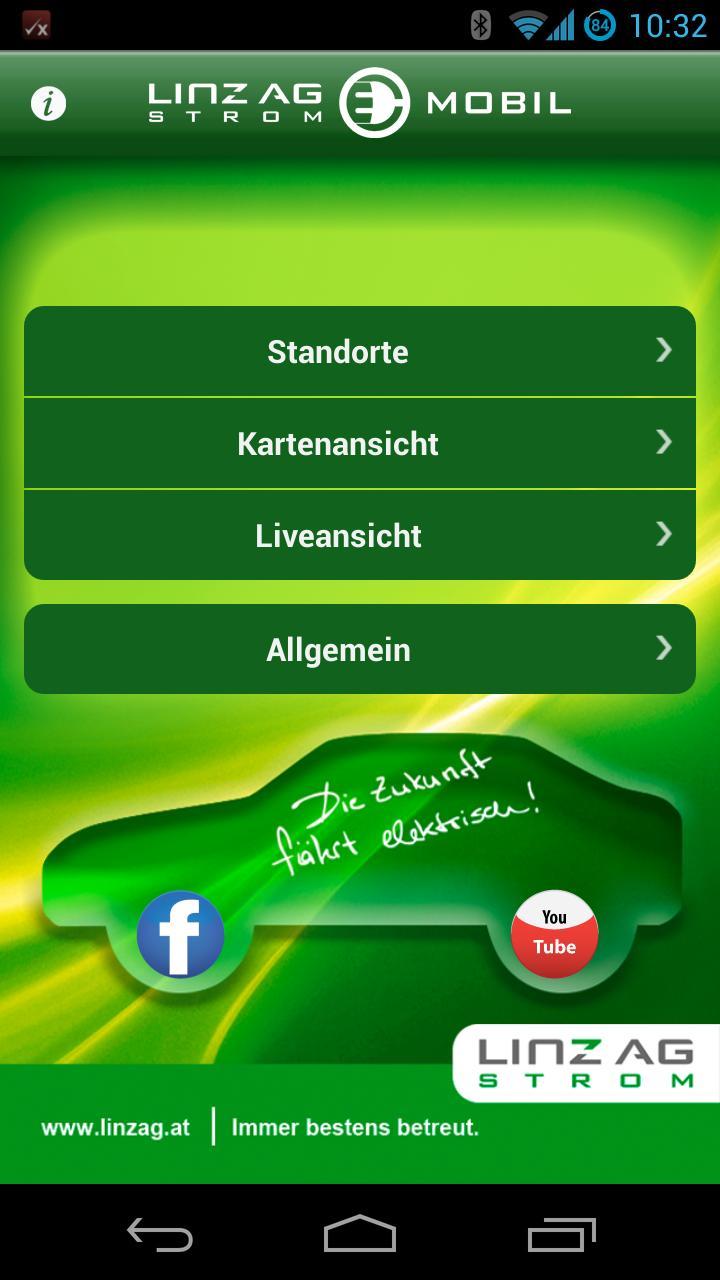The image size is (720, 1280).
Task: Click the LINZ AG STROM header logo
Action: coord(237,99)
